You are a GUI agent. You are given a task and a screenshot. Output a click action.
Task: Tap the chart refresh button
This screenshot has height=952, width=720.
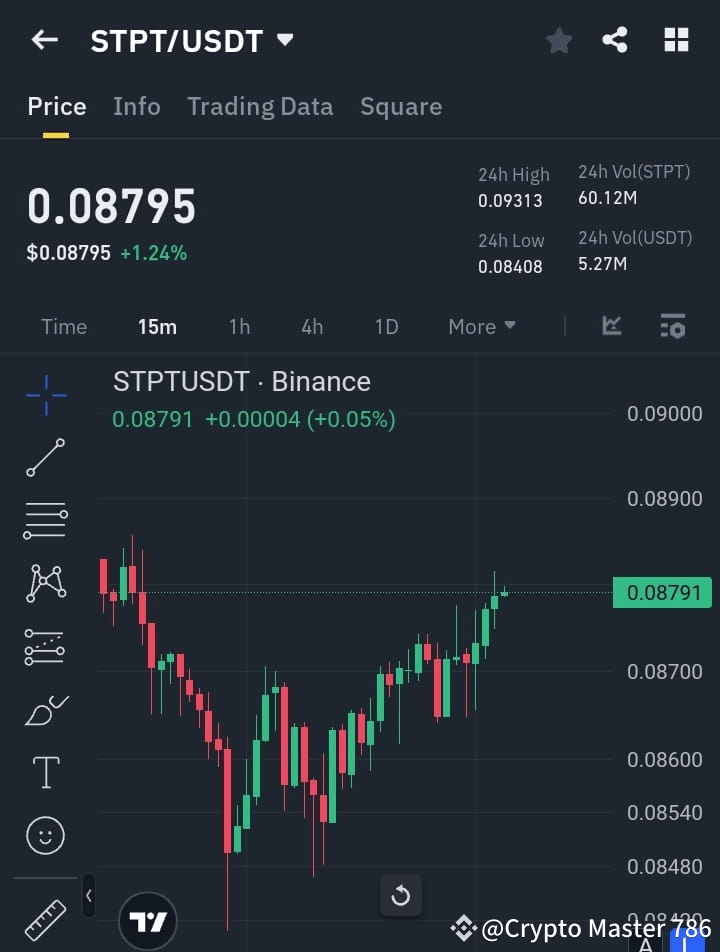click(x=401, y=896)
